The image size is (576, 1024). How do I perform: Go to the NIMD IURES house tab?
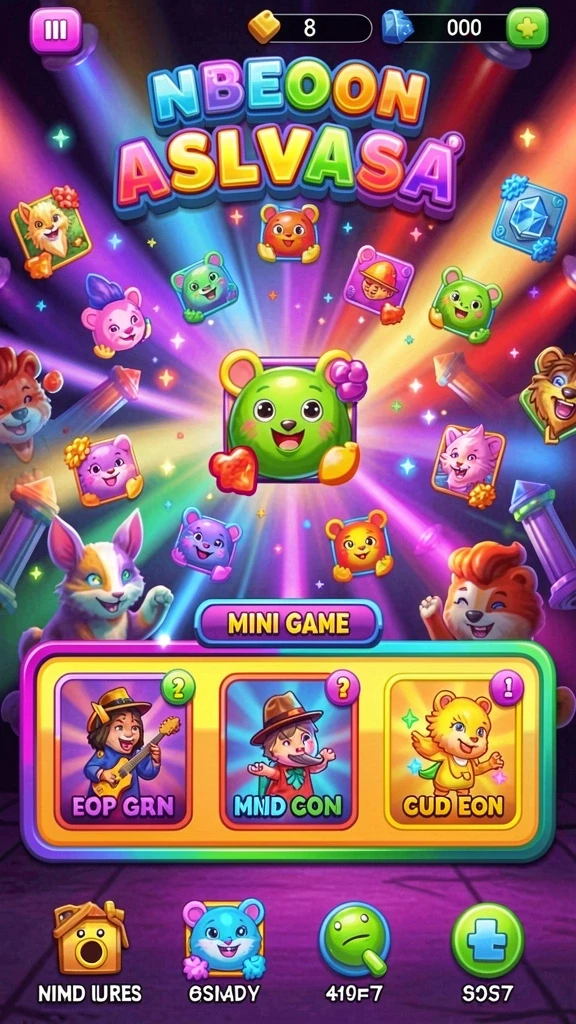pos(90,950)
